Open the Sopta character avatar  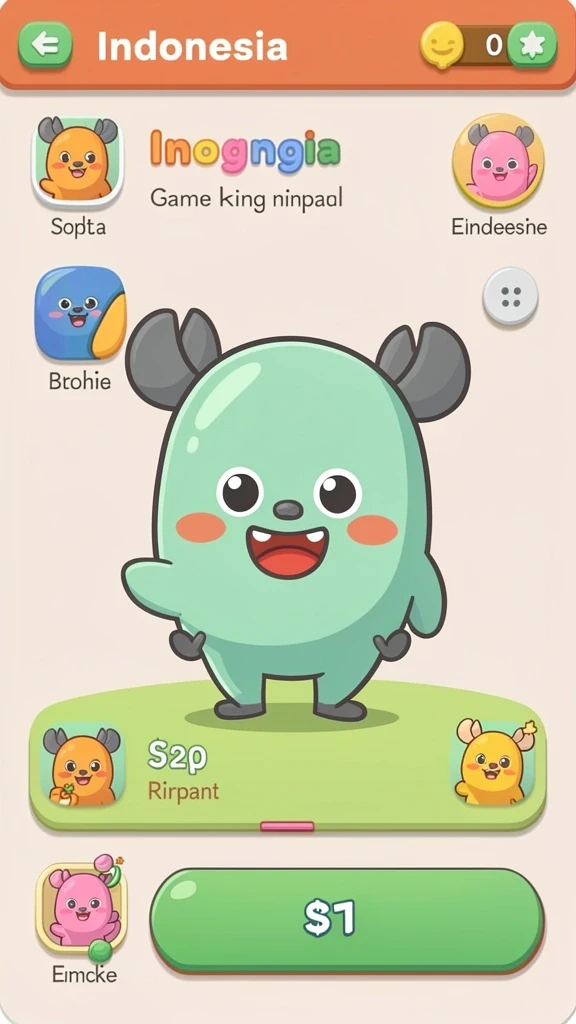(78, 159)
